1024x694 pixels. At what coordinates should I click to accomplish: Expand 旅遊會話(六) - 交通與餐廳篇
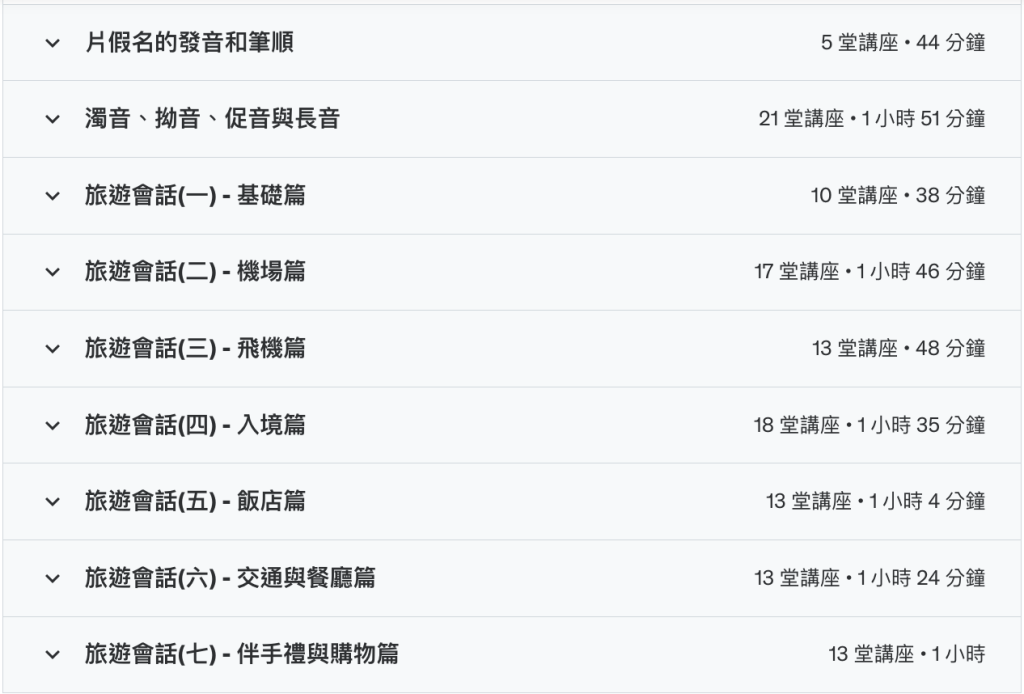pyautogui.click(x=230, y=578)
